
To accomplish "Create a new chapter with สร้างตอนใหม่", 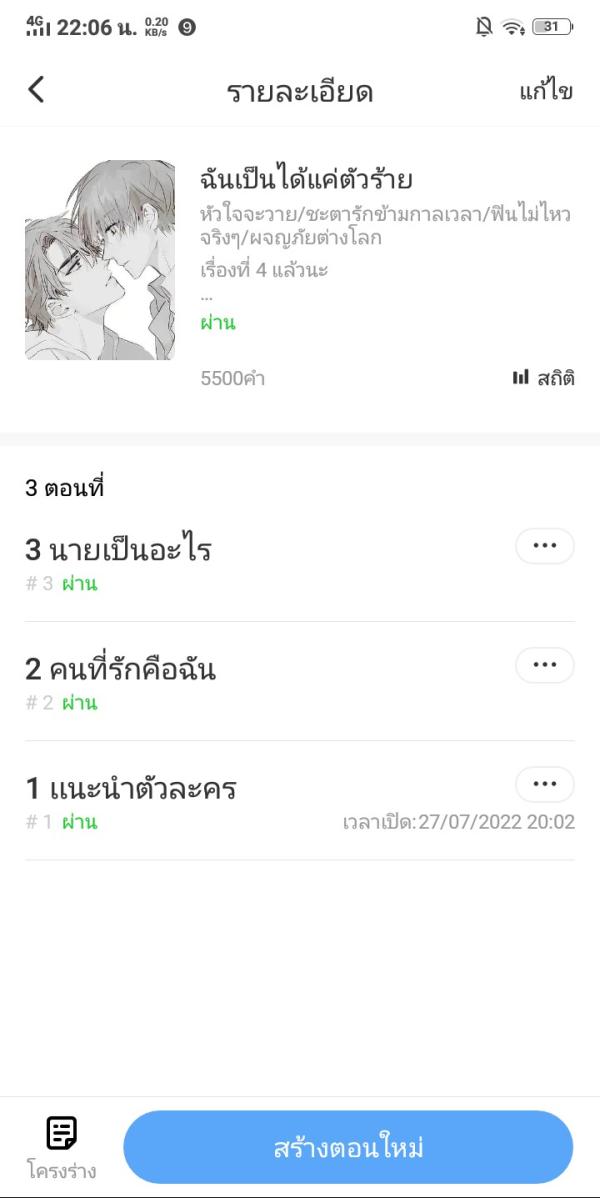I will click(348, 1147).
